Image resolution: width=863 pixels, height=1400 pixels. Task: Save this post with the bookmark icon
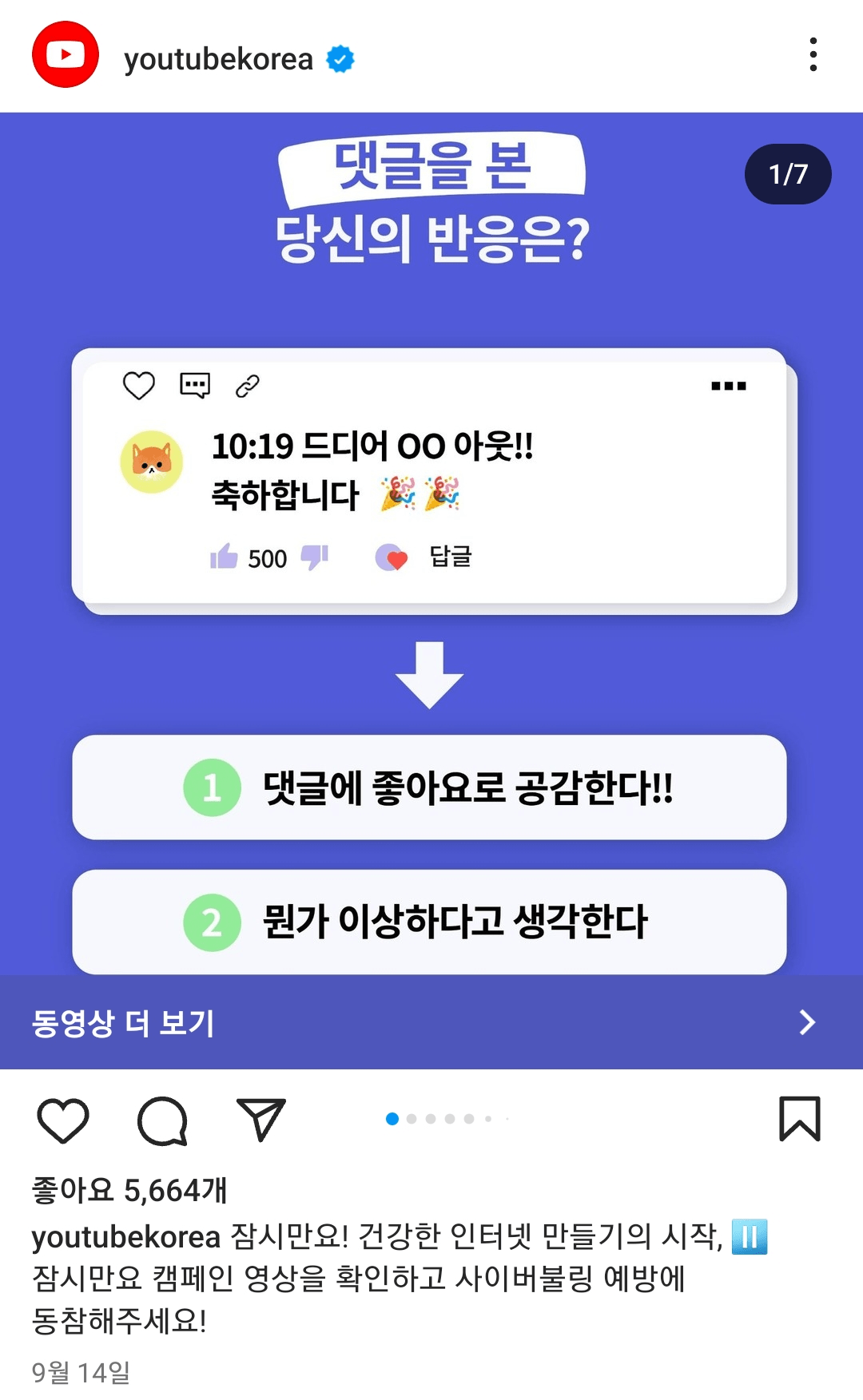(799, 1118)
